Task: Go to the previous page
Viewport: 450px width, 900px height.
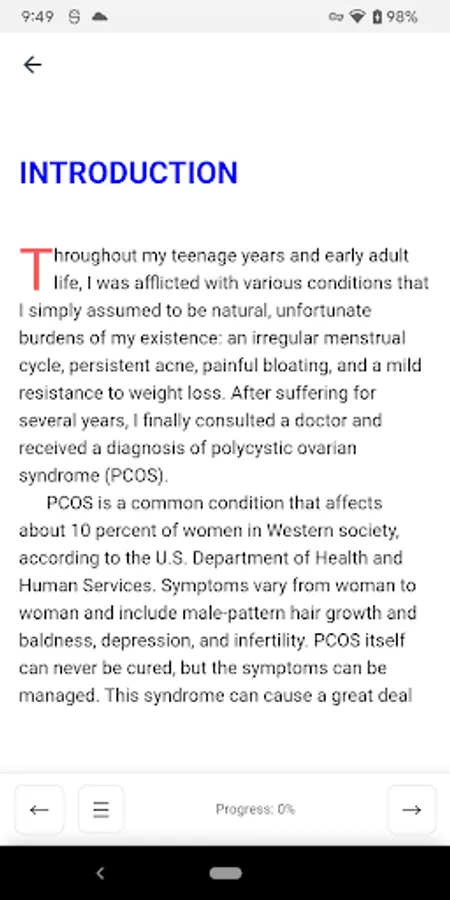Action: tap(39, 809)
